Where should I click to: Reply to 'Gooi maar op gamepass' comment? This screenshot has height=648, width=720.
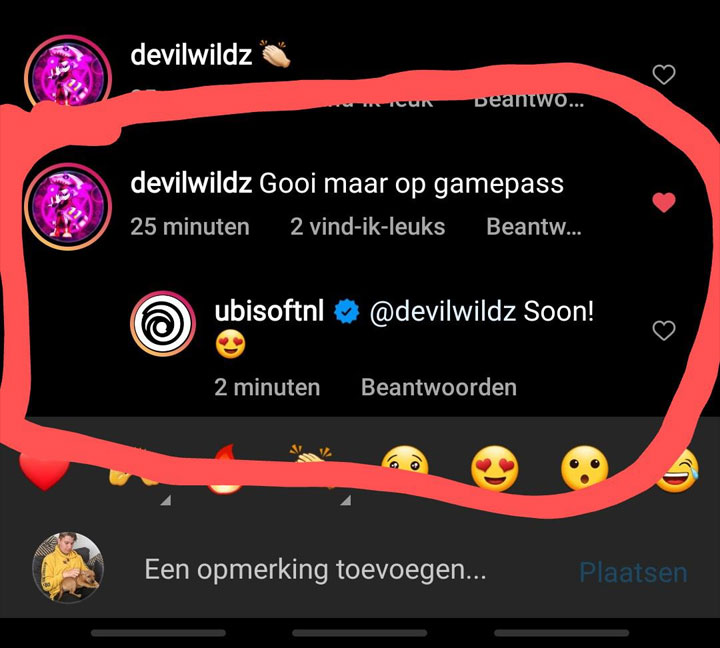[533, 227]
